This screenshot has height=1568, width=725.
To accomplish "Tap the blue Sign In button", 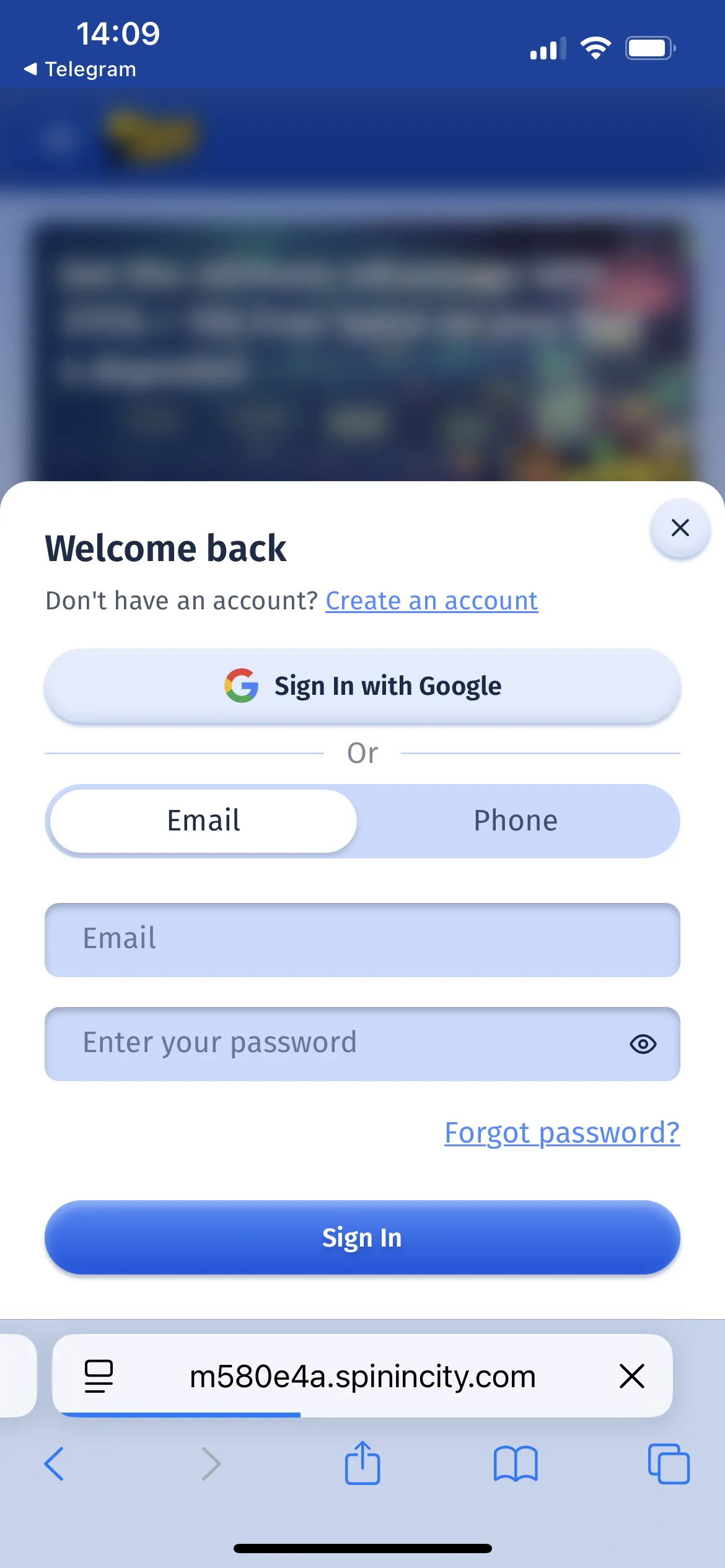I will (362, 1237).
